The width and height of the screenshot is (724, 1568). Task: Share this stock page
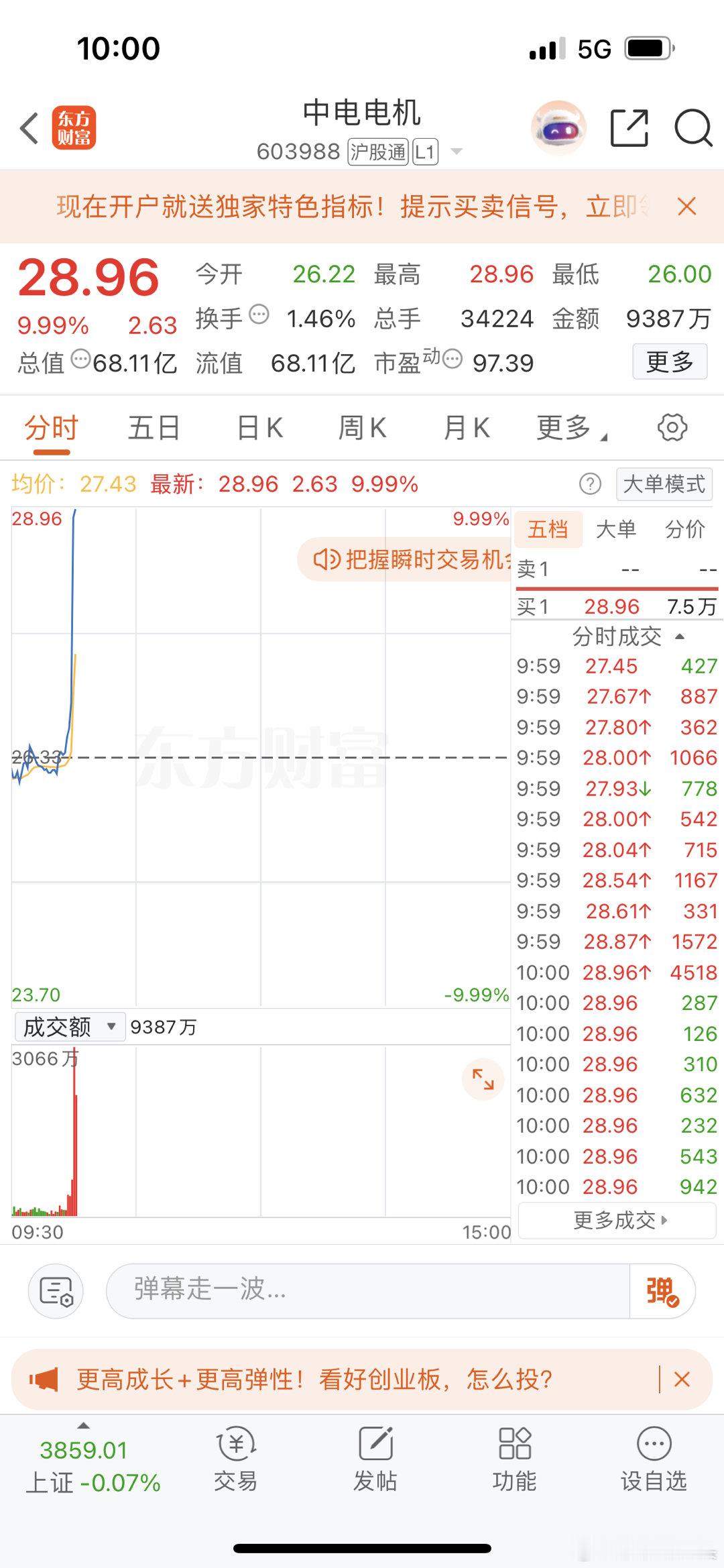tap(629, 127)
